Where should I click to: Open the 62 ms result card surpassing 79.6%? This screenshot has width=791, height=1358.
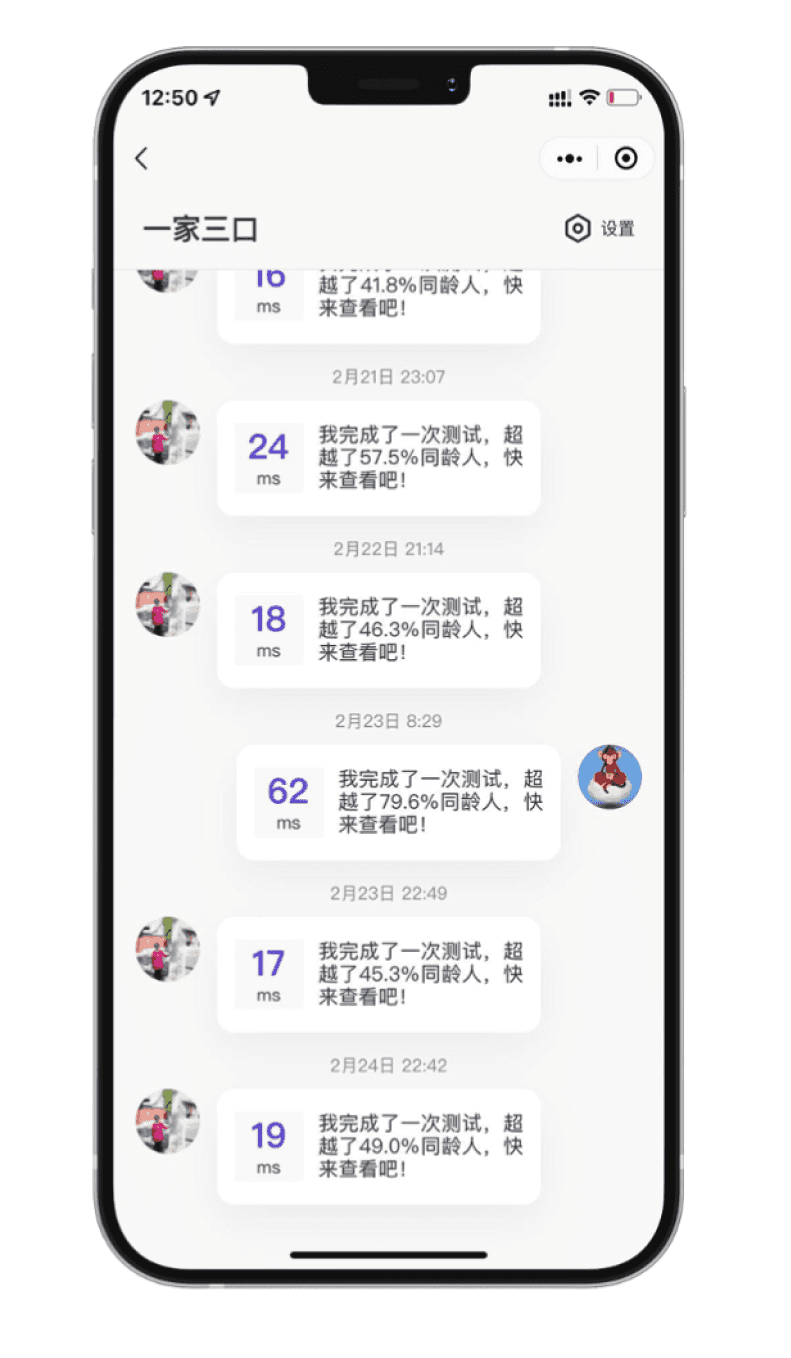(398, 802)
